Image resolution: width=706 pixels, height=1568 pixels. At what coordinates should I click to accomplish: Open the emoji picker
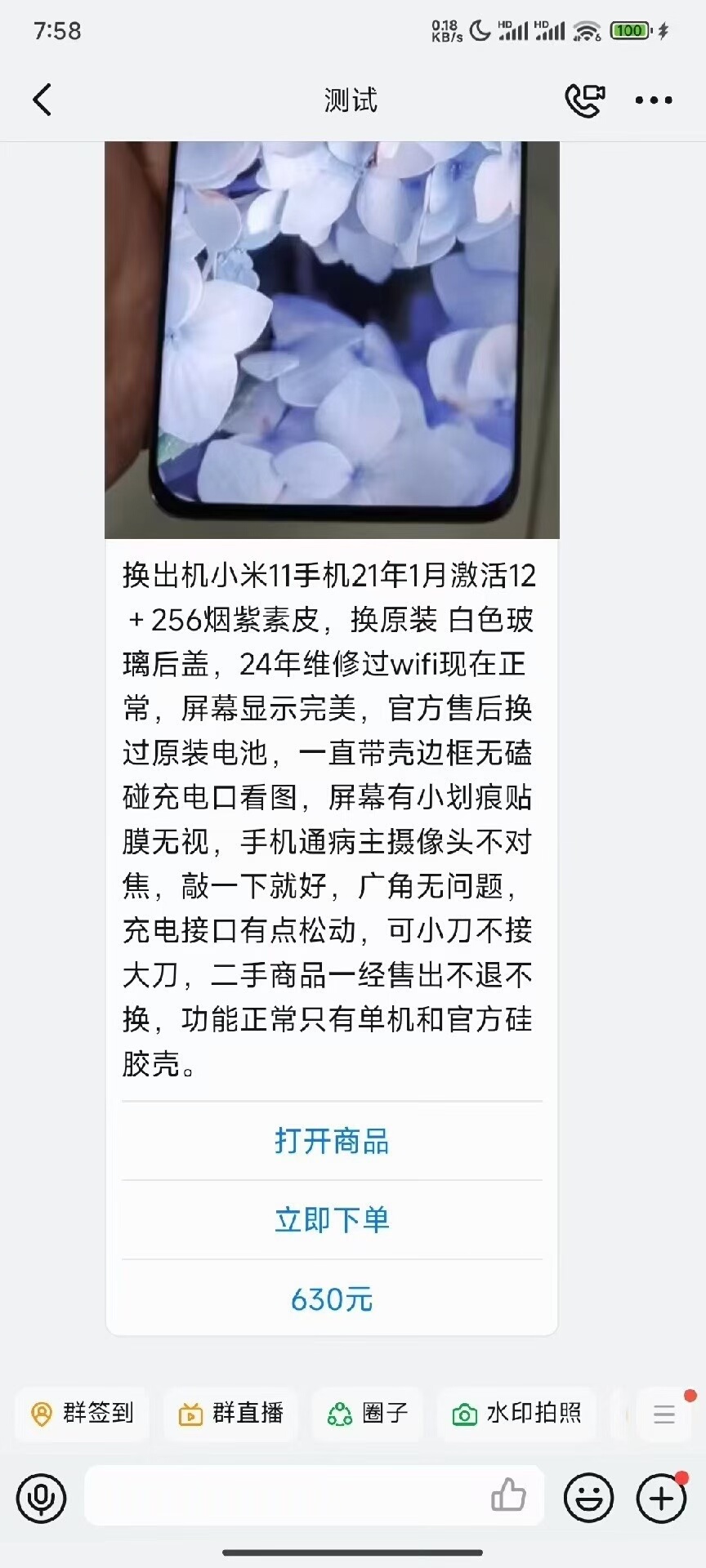pyautogui.click(x=588, y=1498)
